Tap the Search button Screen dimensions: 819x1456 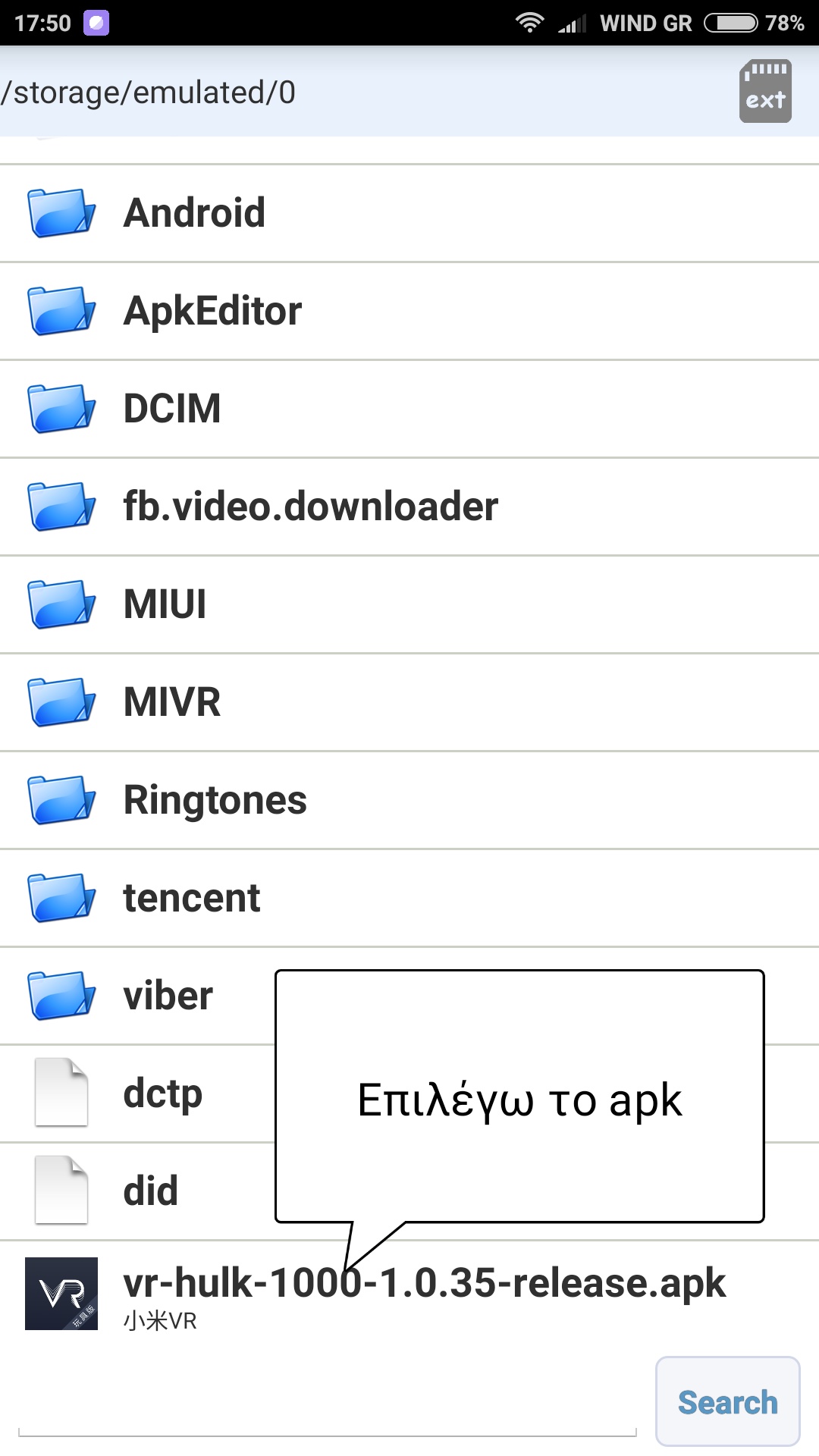(x=727, y=1401)
